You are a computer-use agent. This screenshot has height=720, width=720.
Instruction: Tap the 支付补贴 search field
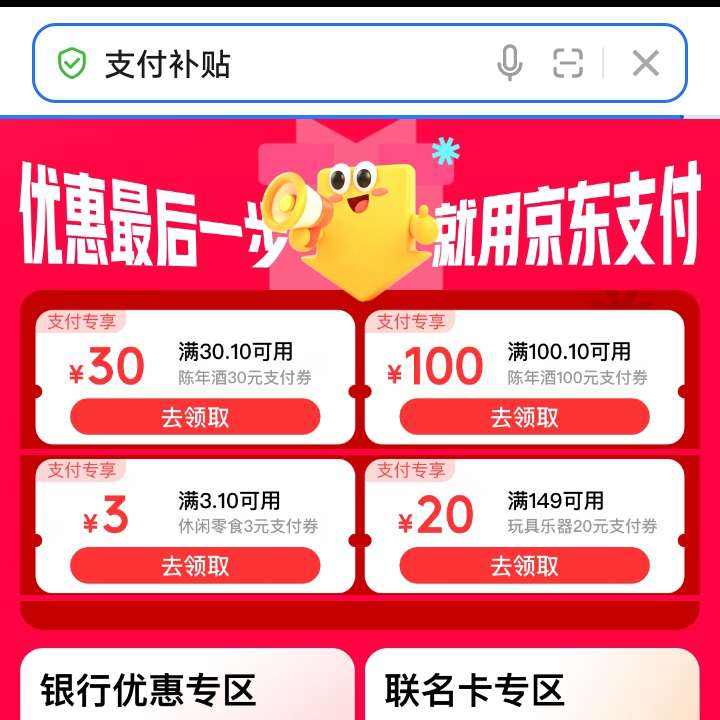[294, 63]
